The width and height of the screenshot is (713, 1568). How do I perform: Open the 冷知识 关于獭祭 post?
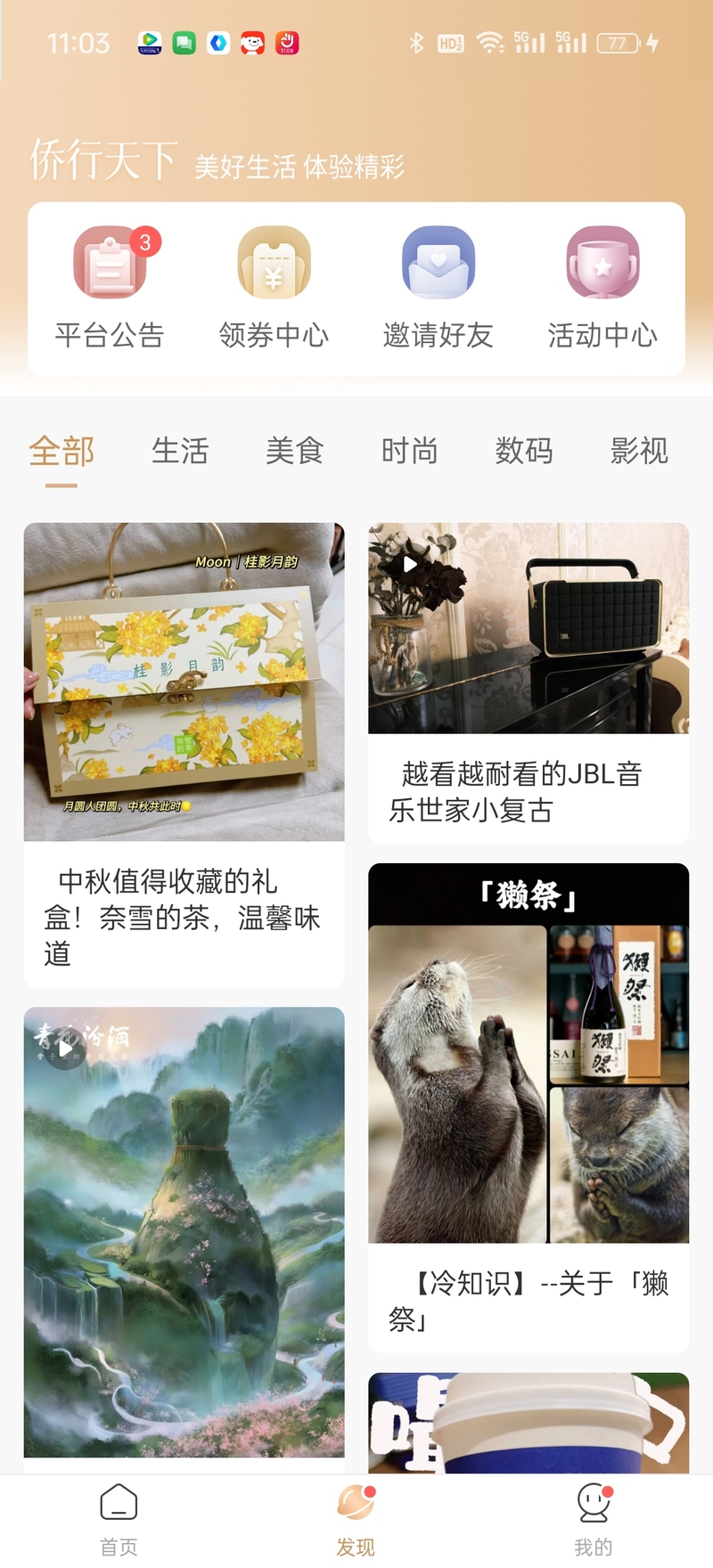(529, 1105)
